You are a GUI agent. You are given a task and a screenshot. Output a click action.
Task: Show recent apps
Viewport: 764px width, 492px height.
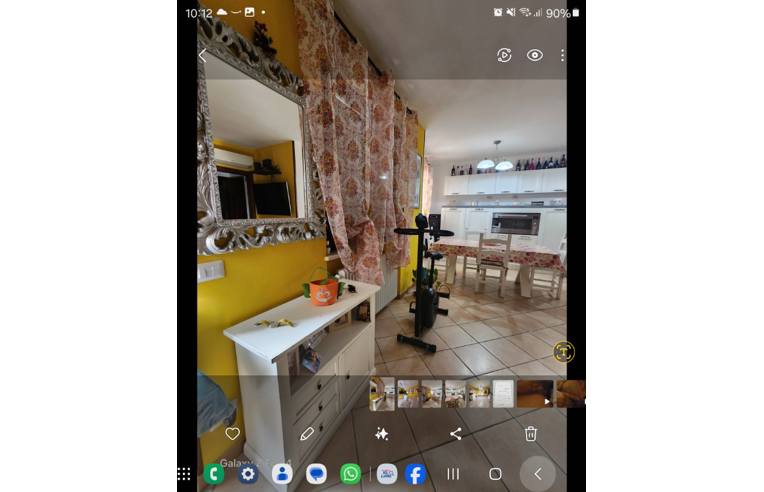[x=453, y=474]
